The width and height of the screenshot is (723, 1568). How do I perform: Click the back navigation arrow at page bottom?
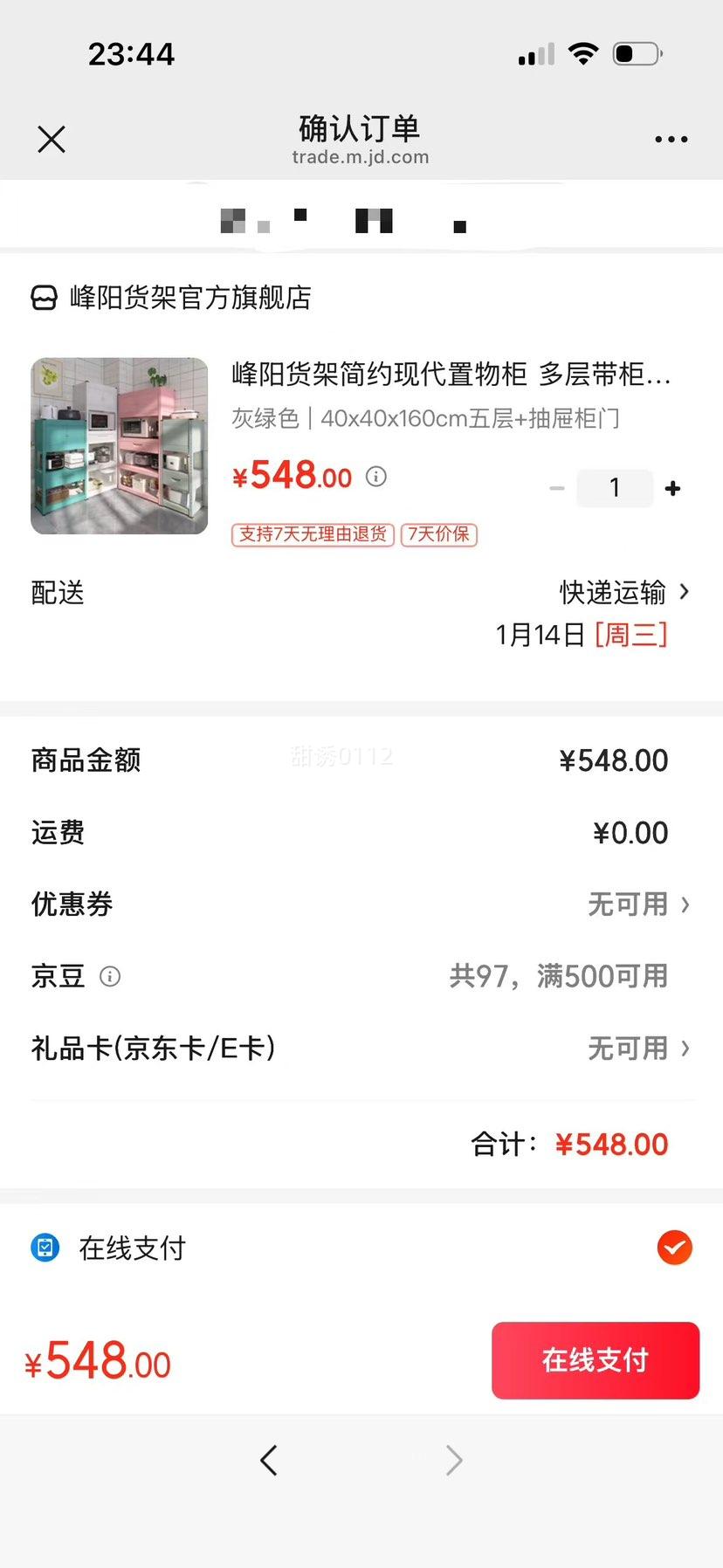pos(268,1460)
